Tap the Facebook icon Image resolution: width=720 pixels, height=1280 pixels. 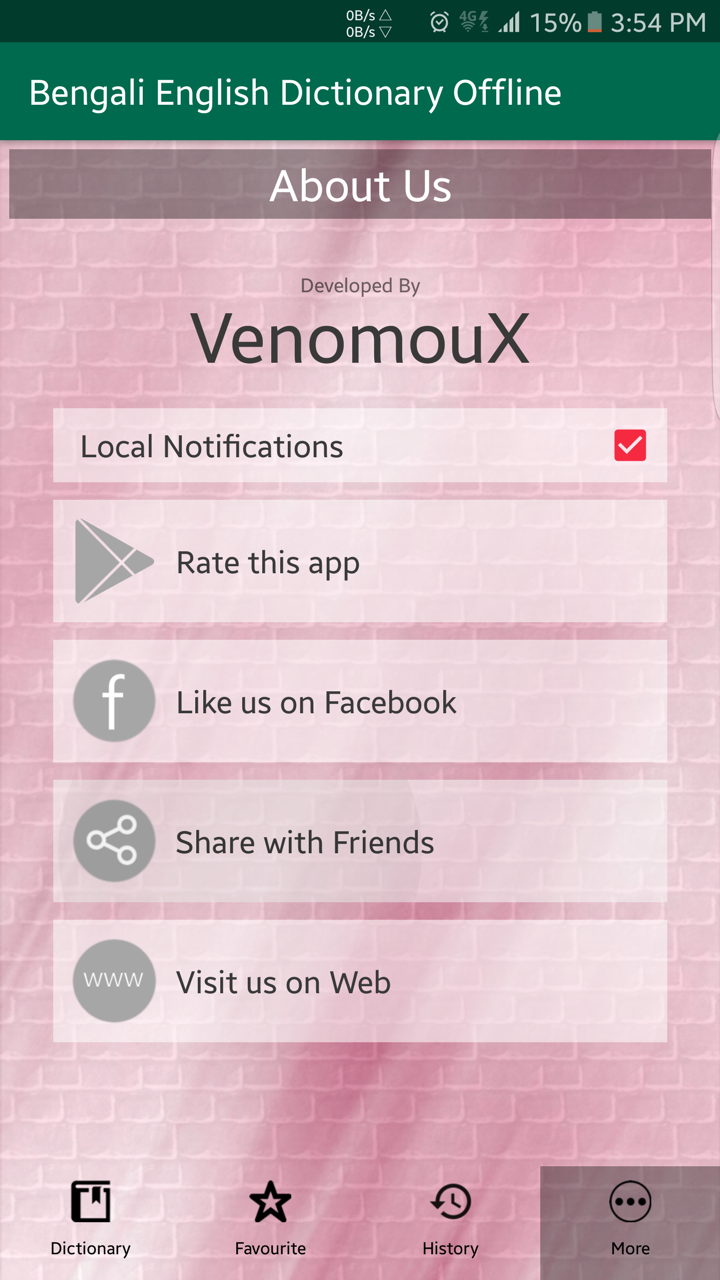point(113,701)
